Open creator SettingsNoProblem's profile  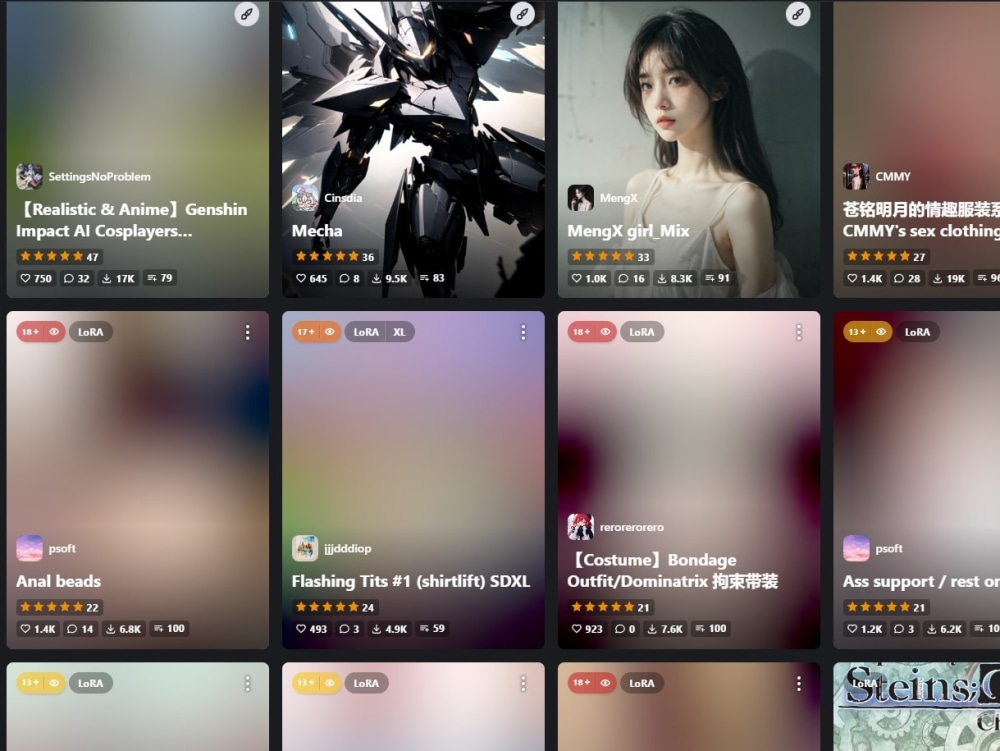coord(99,177)
